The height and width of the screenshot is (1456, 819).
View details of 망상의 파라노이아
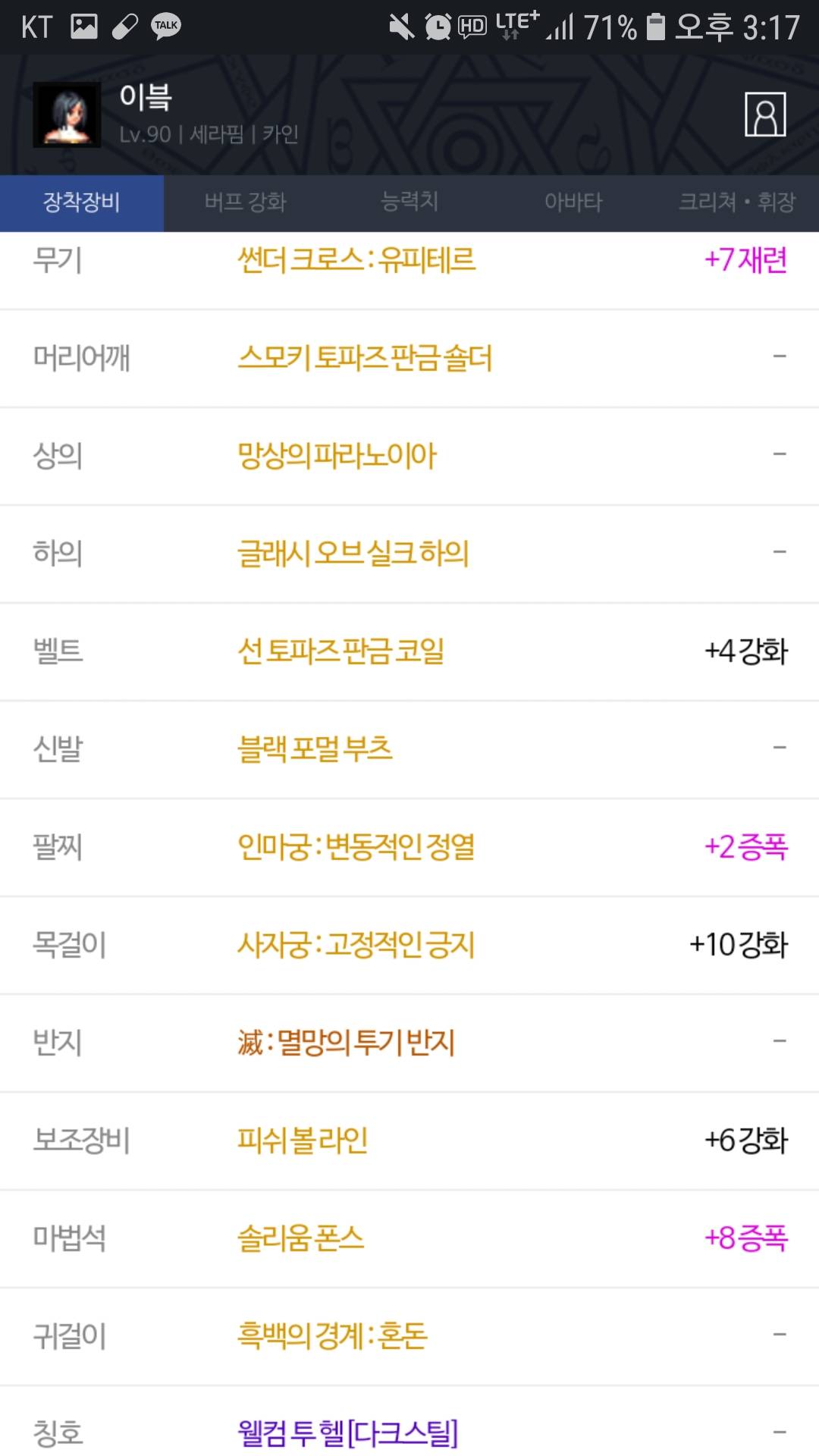(337, 456)
